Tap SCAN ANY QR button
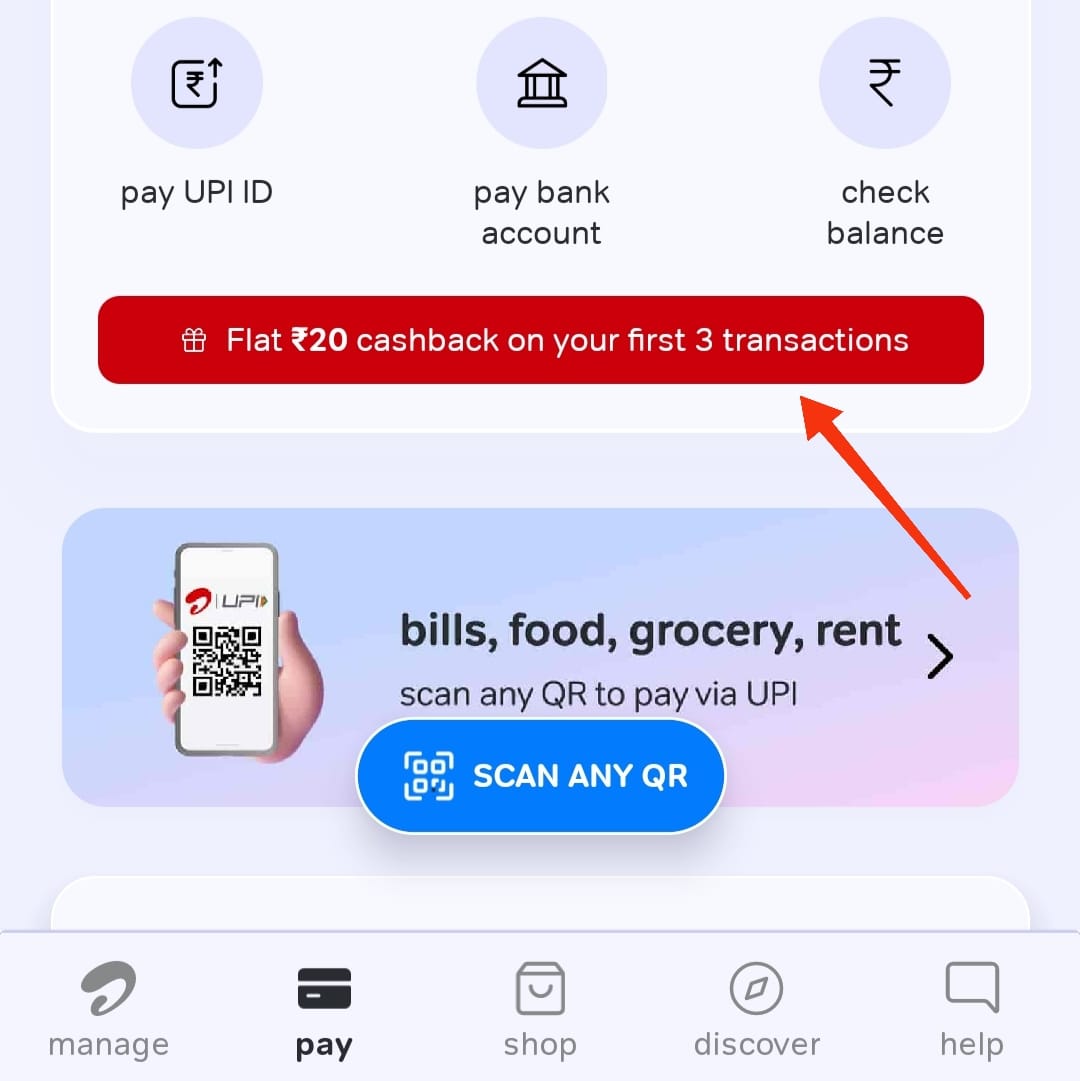This screenshot has width=1080, height=1081. tap(541, 776)
